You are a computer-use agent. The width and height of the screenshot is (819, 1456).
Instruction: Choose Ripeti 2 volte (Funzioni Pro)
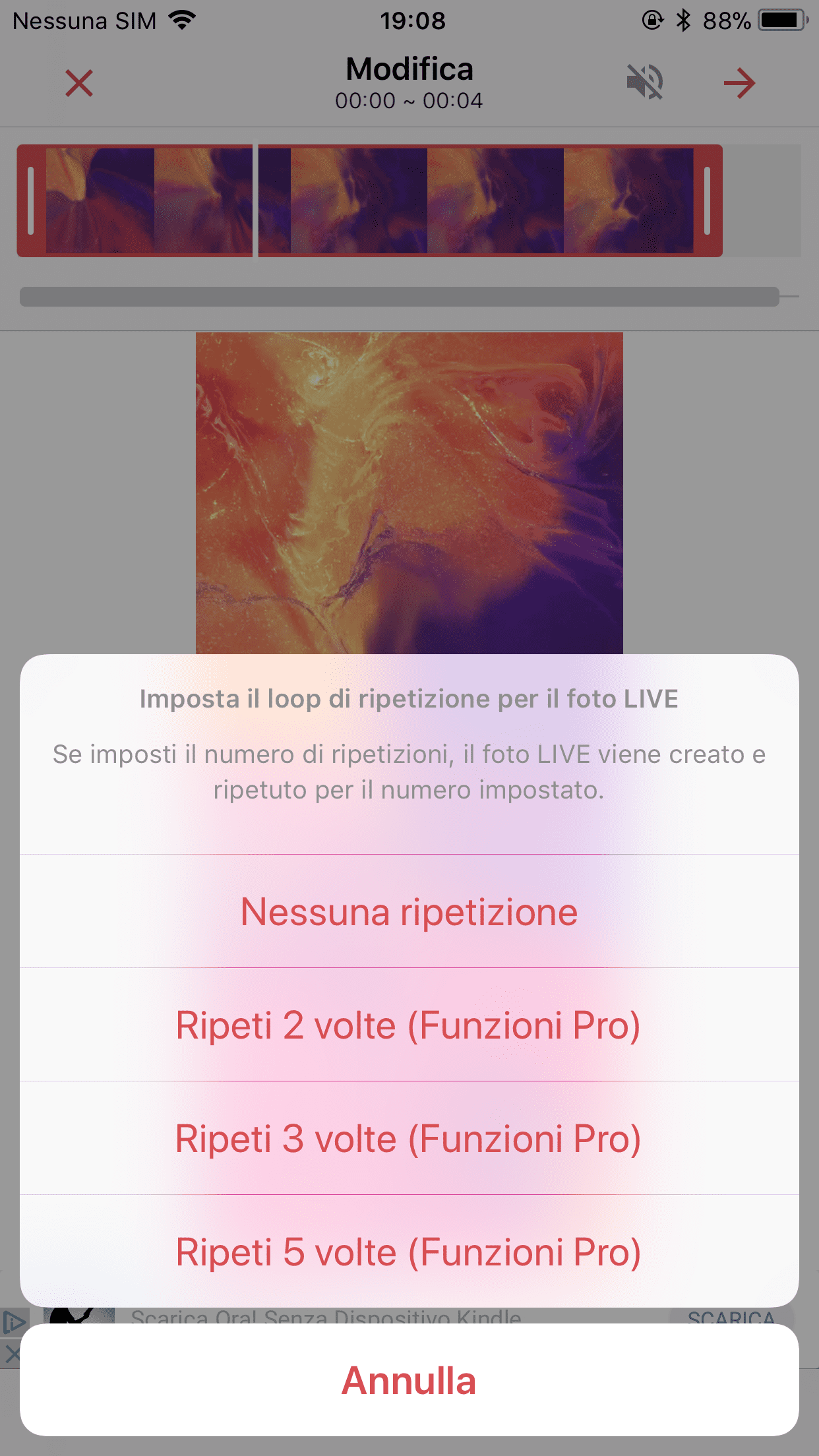coord(409,1025)
